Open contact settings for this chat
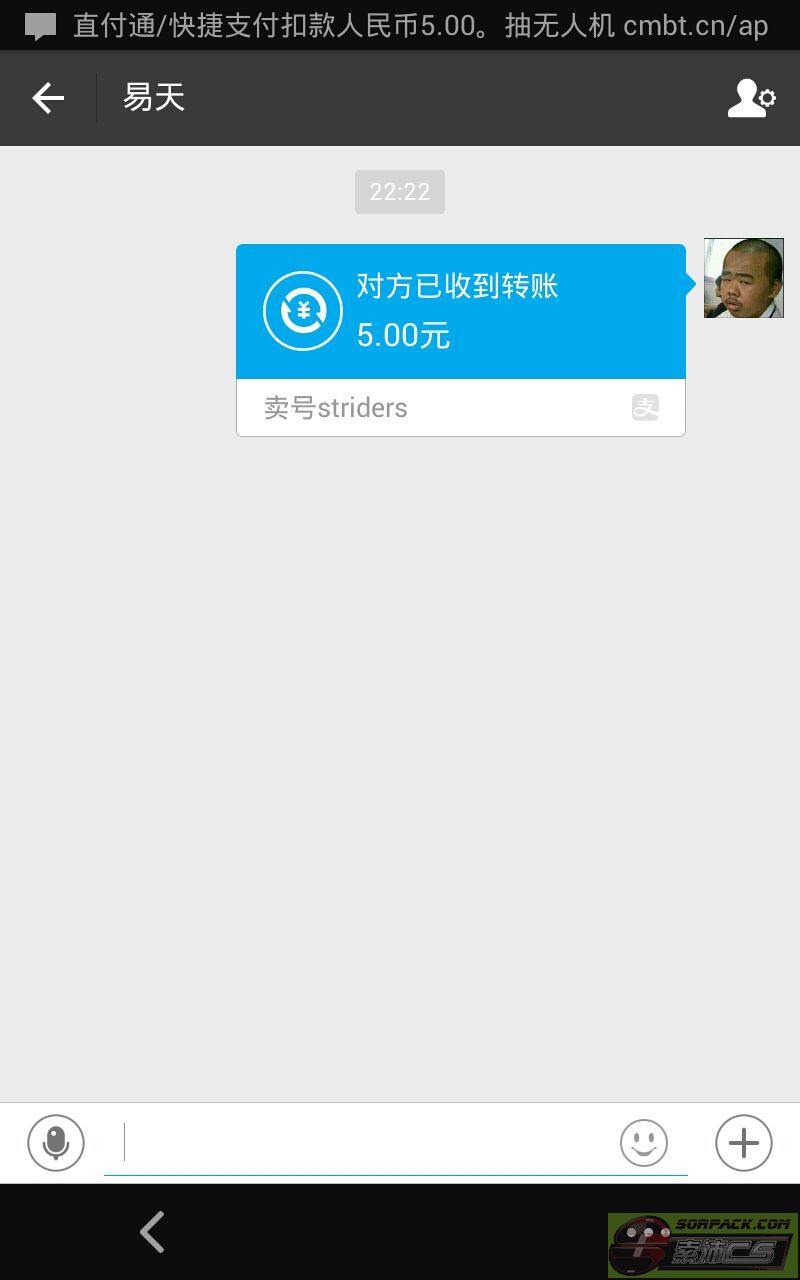 coord(751,98)
